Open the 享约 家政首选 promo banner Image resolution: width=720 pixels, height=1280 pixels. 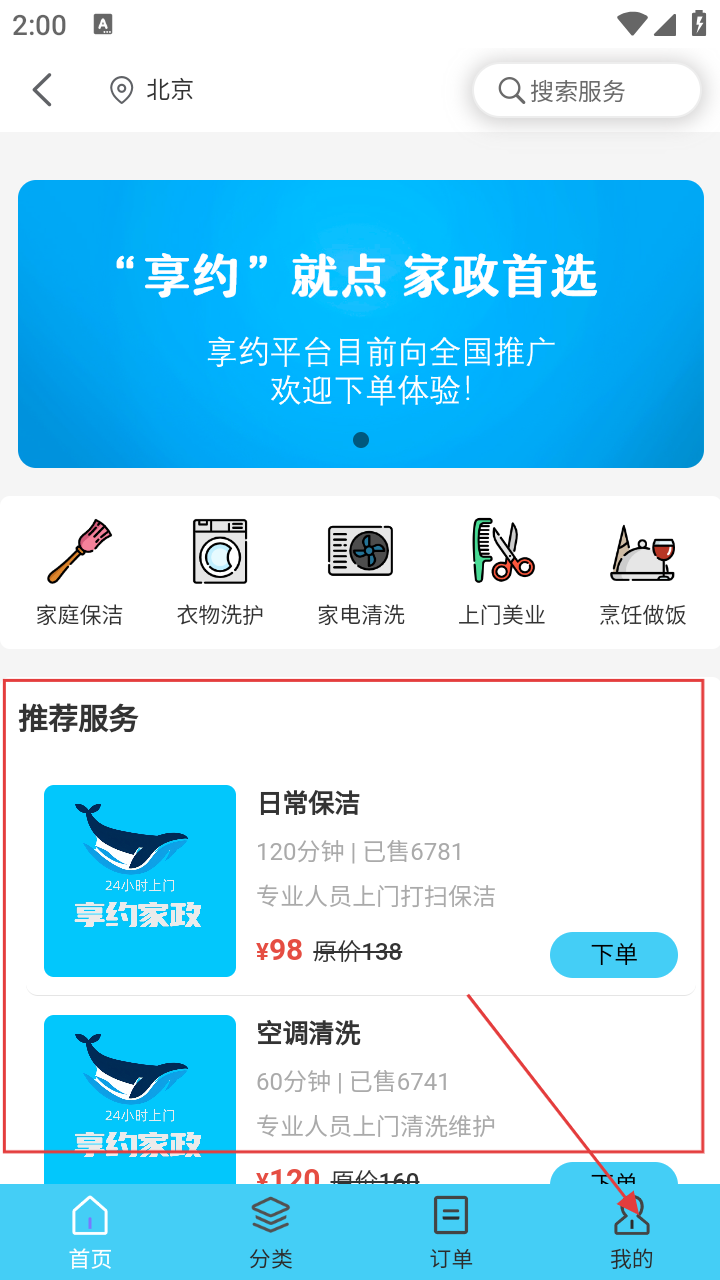pyautogui.click(x=360, y=323)
